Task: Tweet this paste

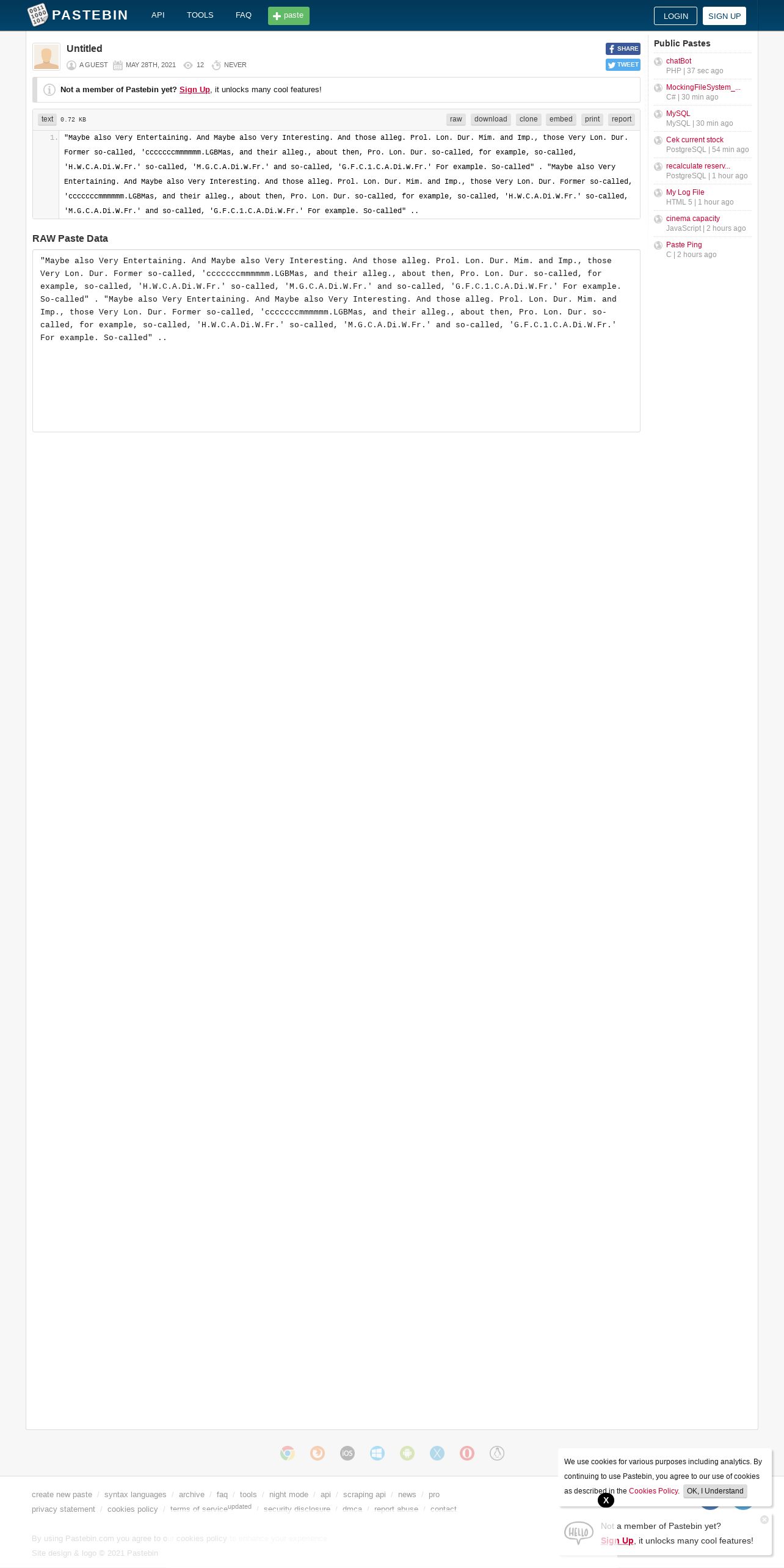Action: point(623,65)
